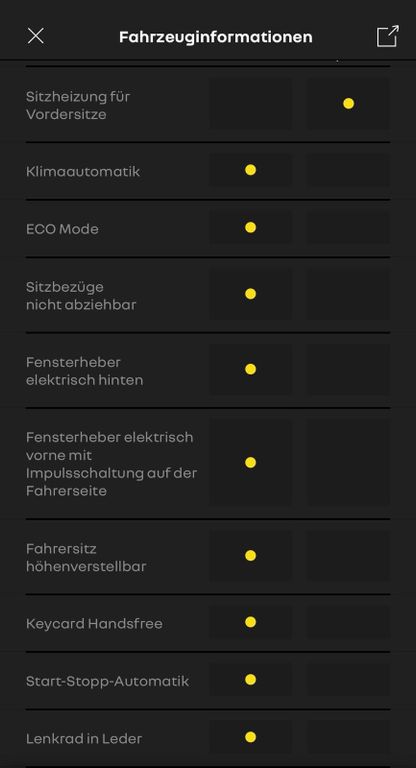This screenshot has width=416, height=768.
Task: Share the vehicle information
Action: click(388, 36)
